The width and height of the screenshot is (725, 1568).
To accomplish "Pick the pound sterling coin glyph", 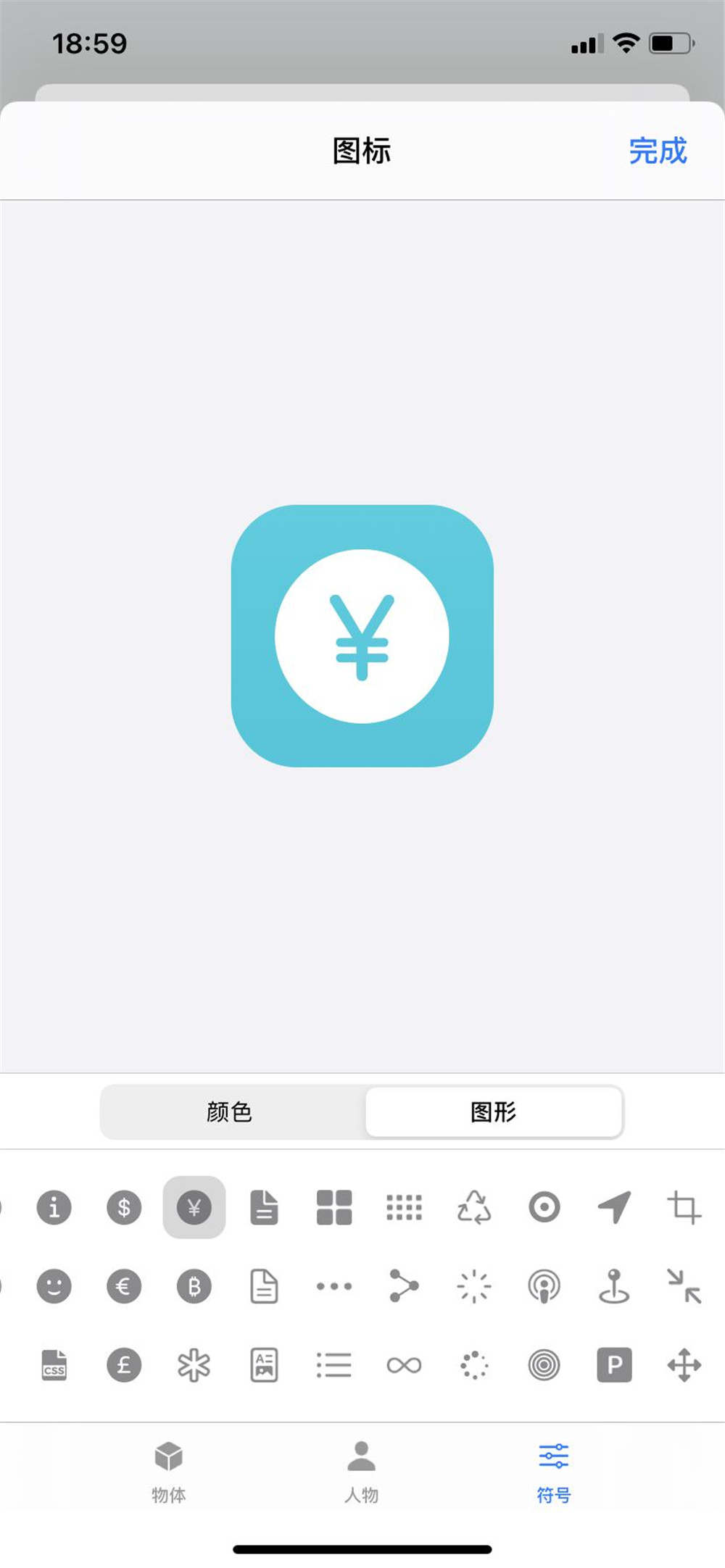I will pos(123,1367).
